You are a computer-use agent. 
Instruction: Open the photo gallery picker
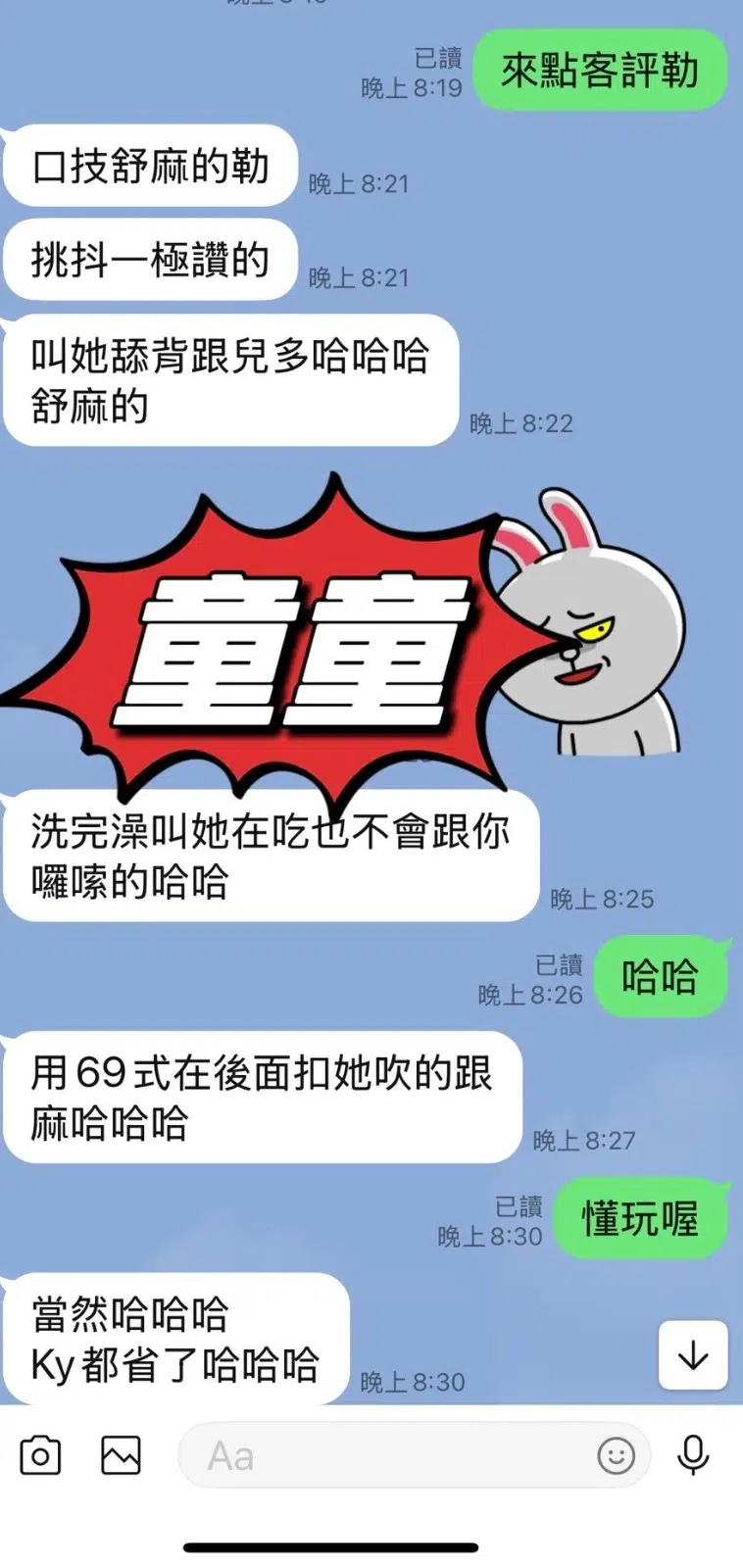121,1455
